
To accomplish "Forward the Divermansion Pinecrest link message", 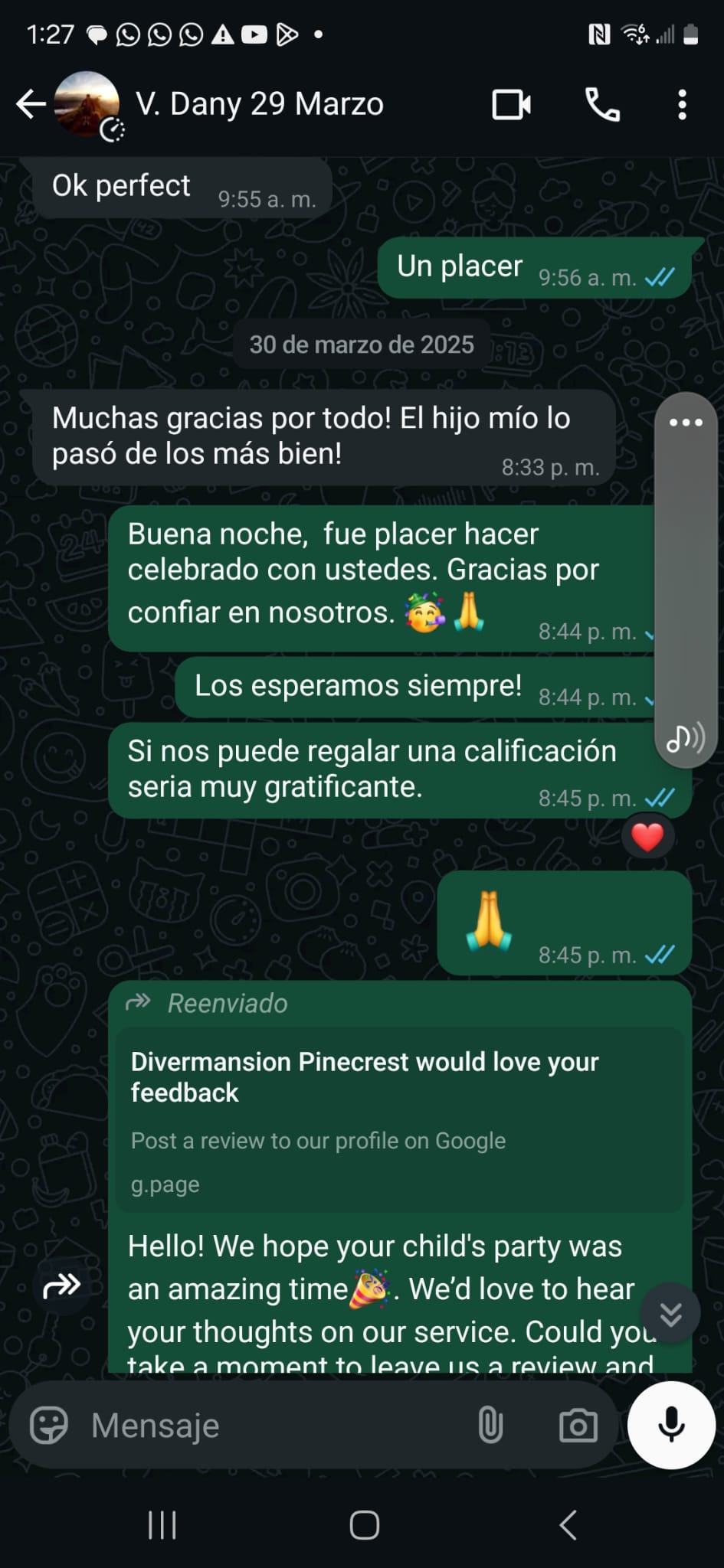I will [61, 1285].
